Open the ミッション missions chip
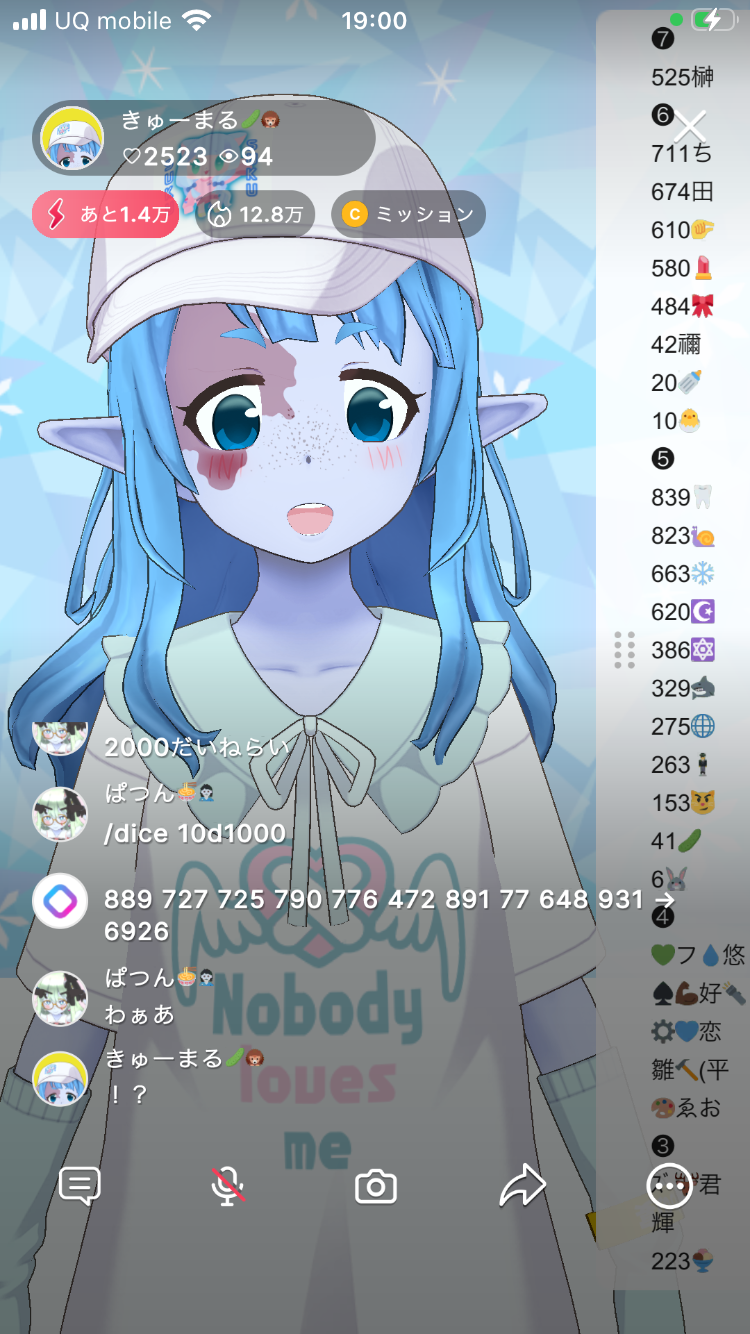The image size is (750, 1334). pyautogui.click(x=408, y=214)
